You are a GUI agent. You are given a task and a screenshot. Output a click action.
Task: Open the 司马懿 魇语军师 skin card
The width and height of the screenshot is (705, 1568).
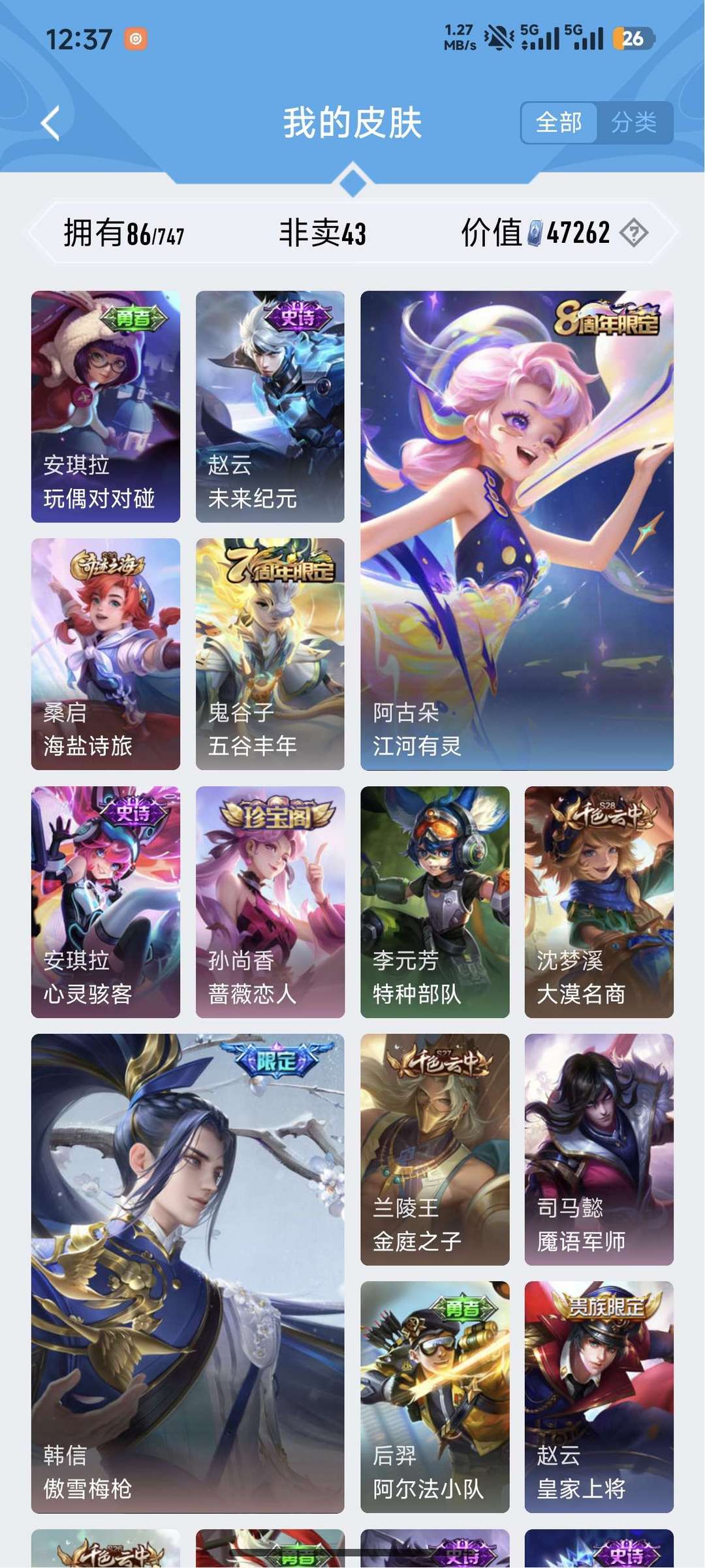[599, 1149]
